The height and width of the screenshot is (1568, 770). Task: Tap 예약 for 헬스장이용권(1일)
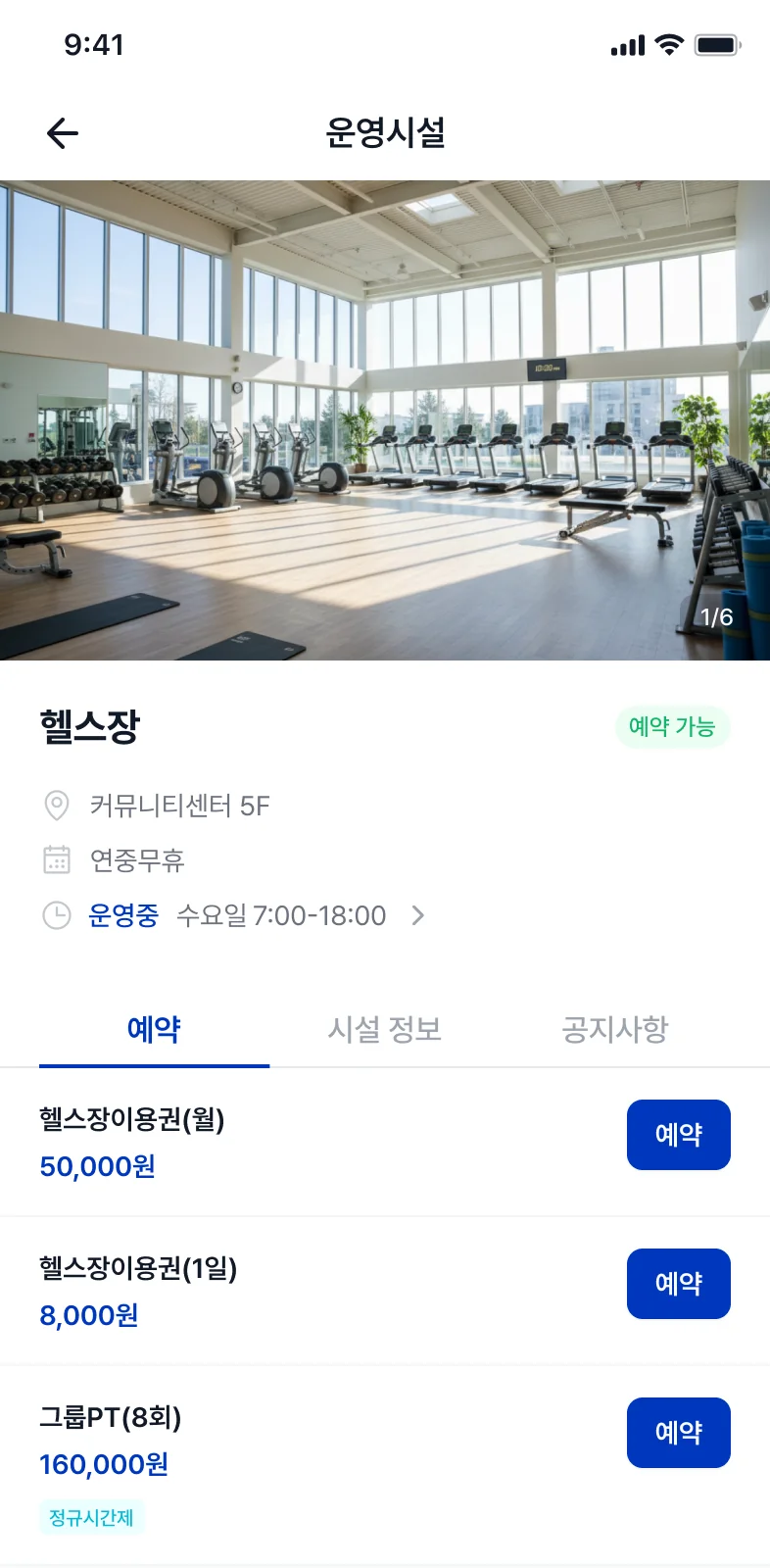[678, 1284]
